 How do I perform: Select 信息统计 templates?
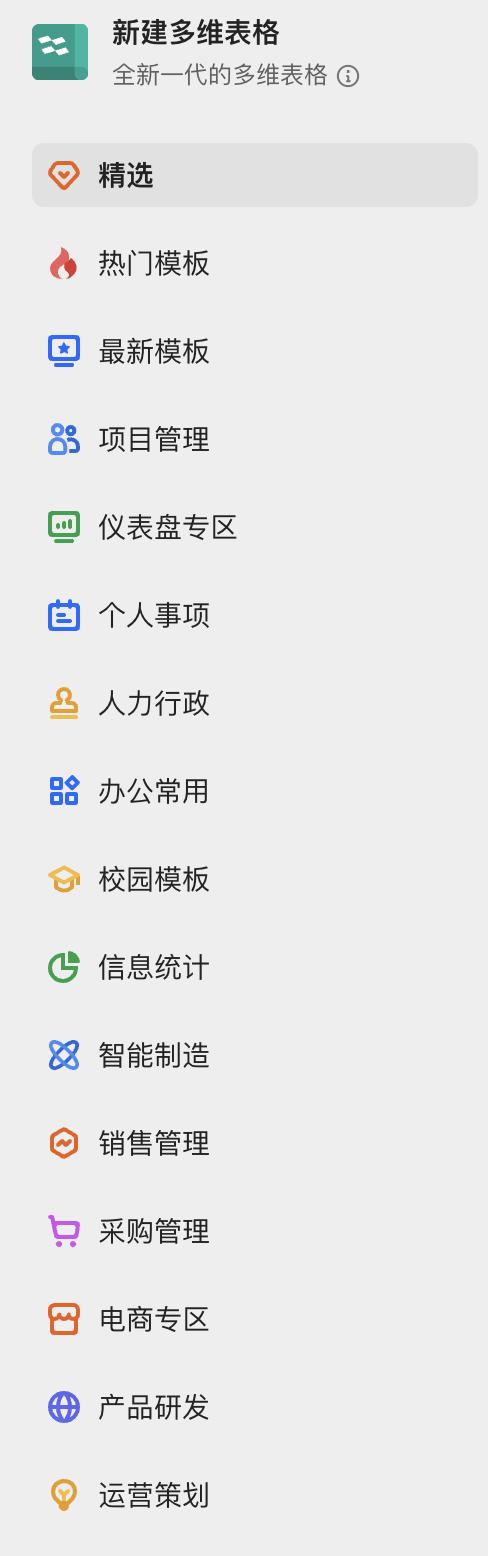pos(255,967)
